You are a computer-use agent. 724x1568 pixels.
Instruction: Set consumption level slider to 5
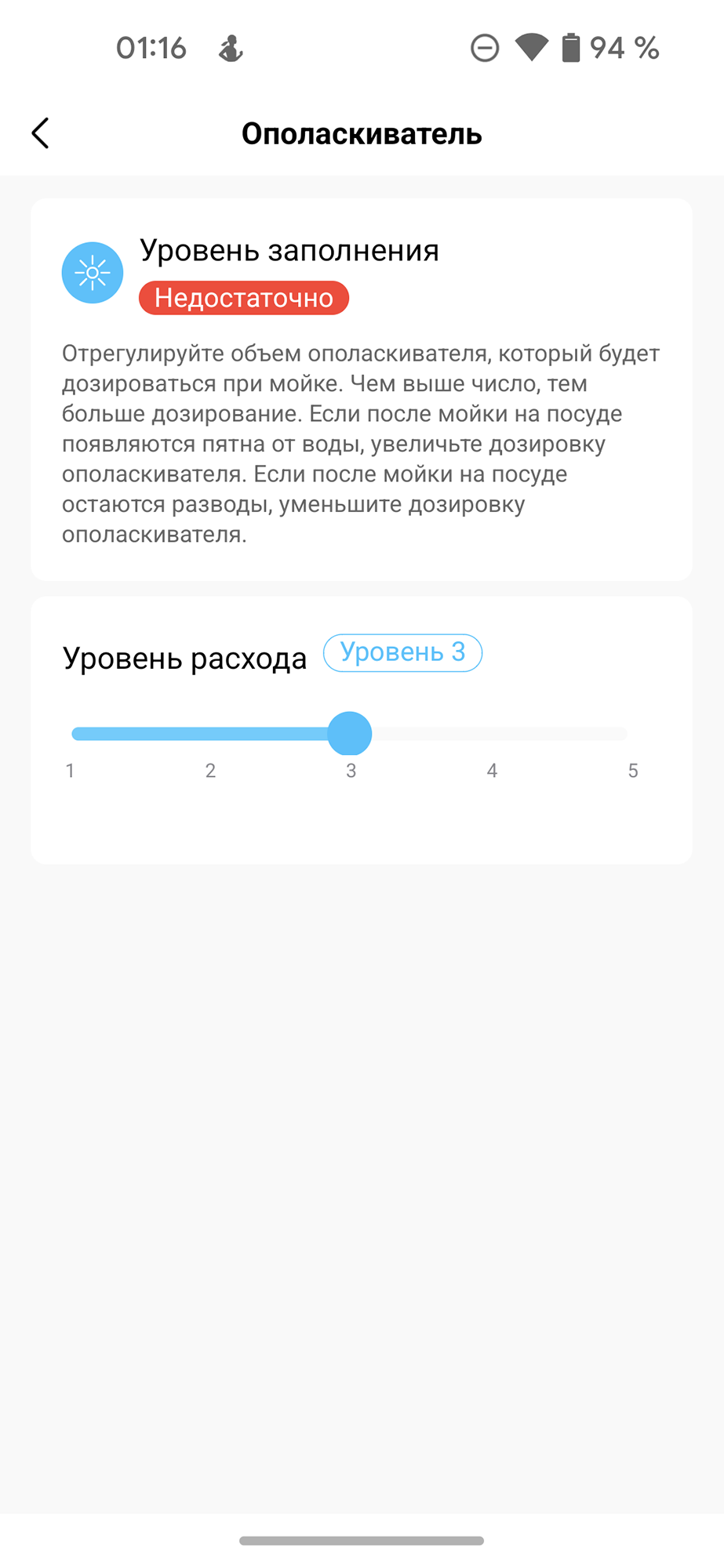point(625,734)
